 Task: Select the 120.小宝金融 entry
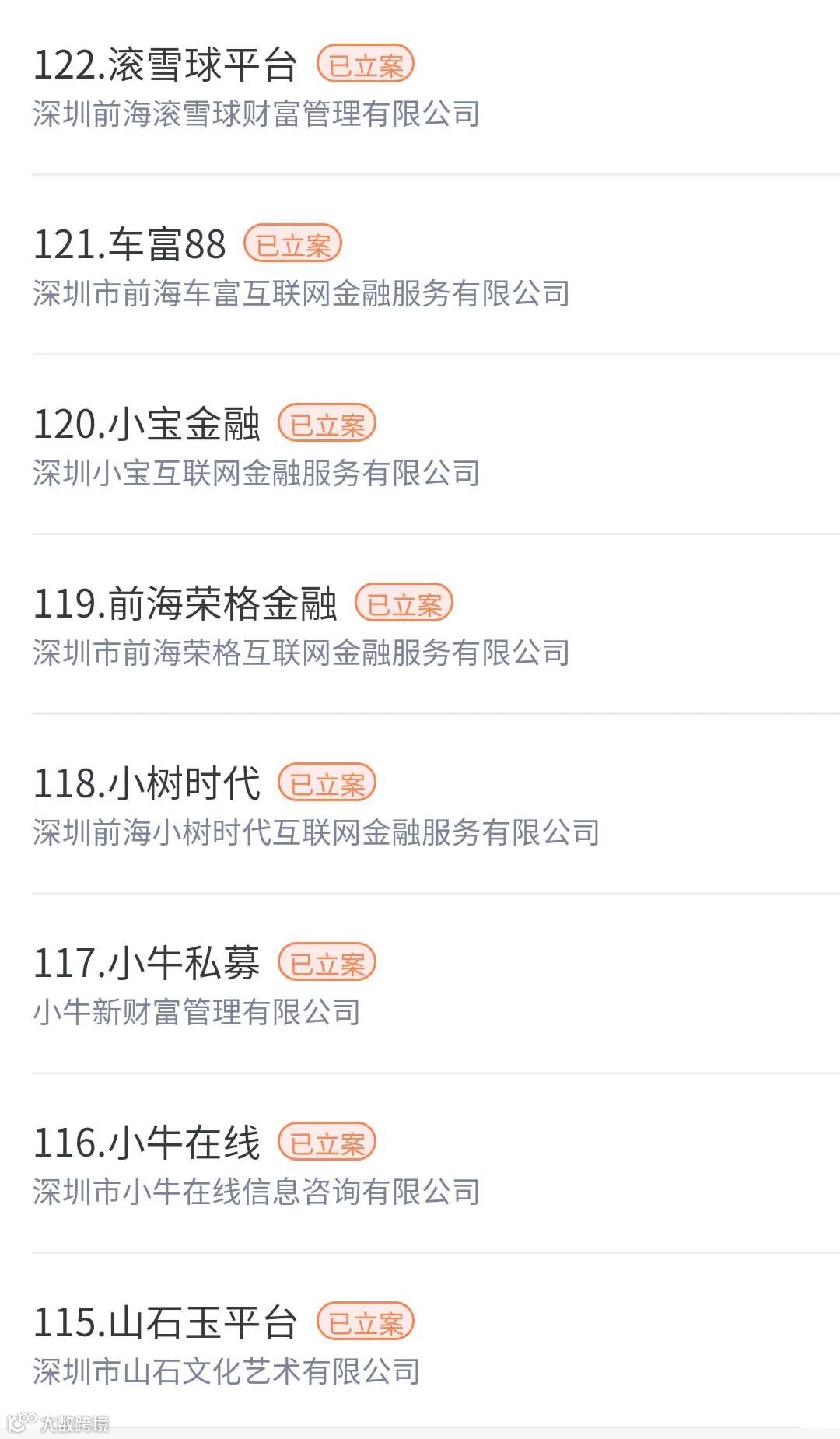420,445
